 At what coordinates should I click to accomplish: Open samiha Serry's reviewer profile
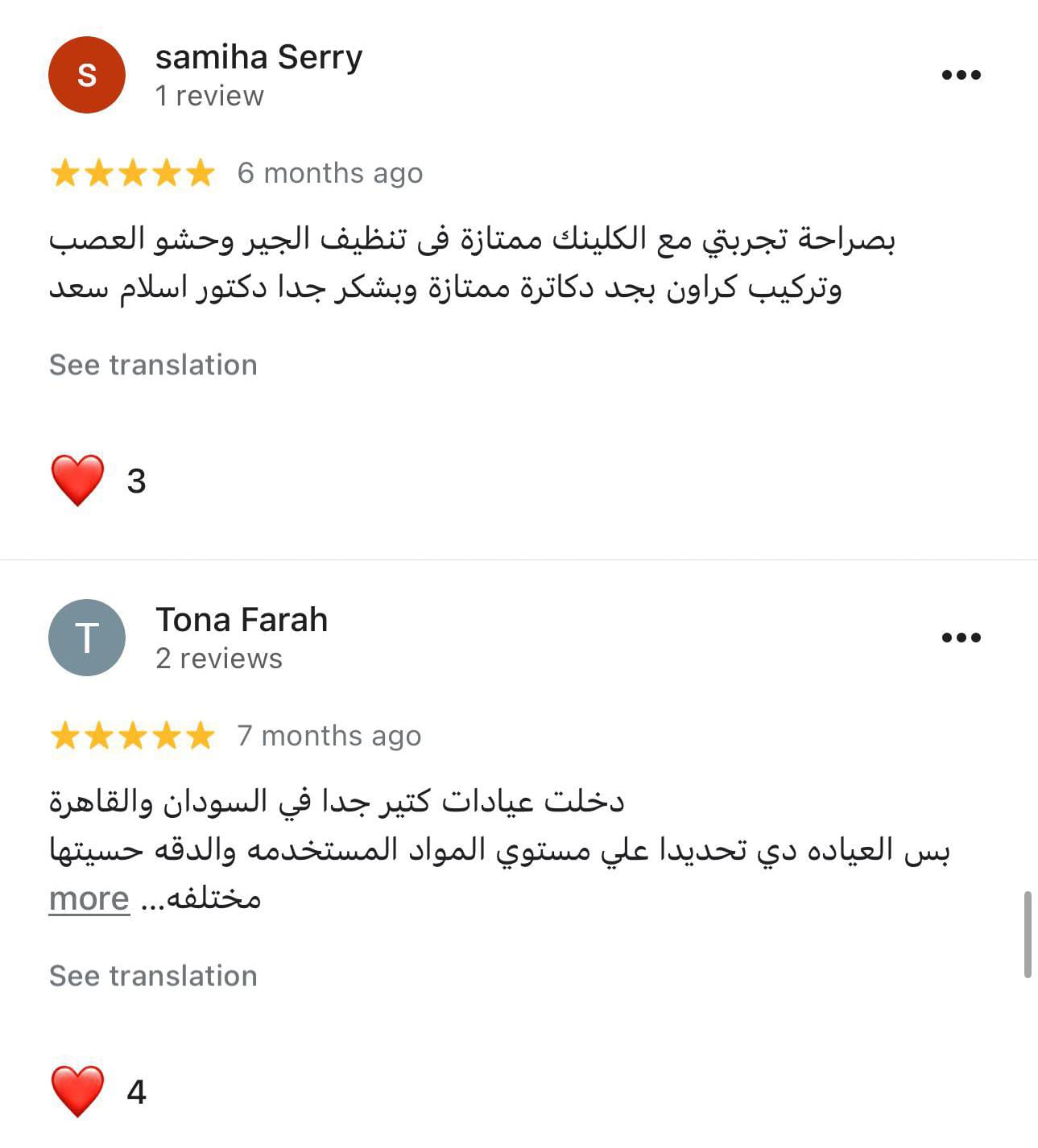coord(258,58)
